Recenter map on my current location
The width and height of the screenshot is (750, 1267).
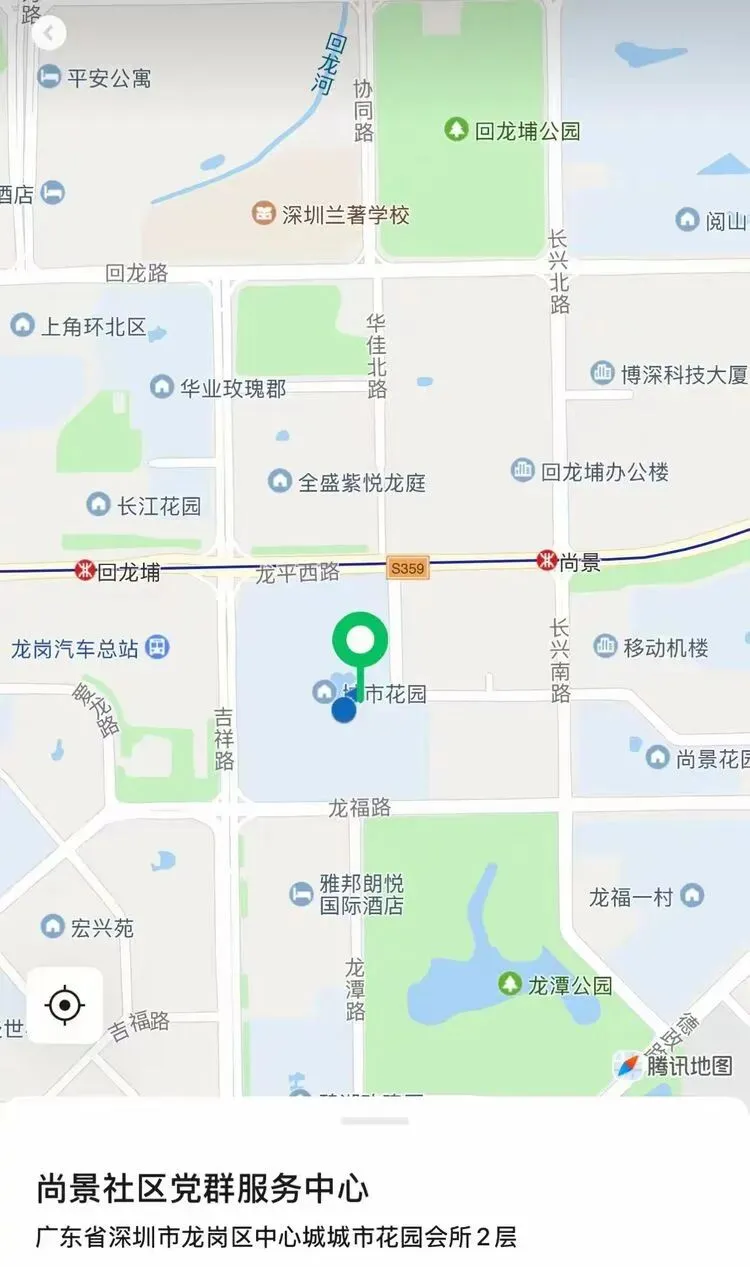(x=65, y=1005)
